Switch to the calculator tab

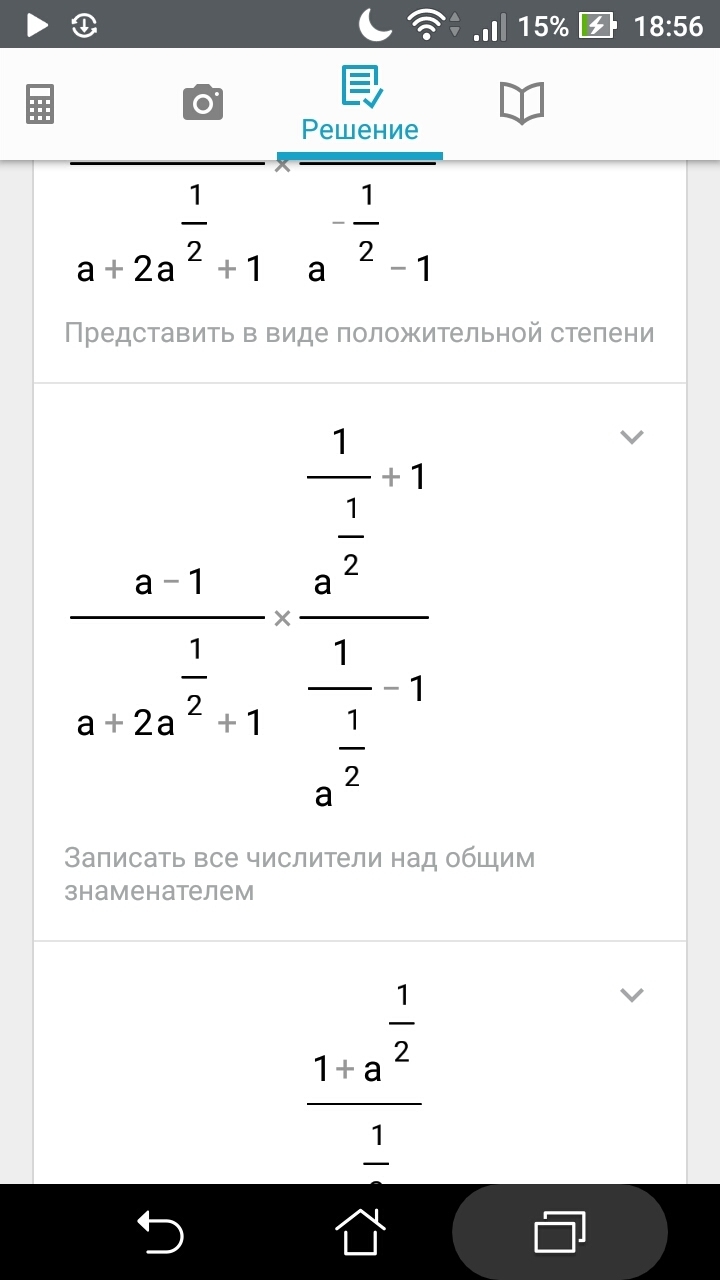coord(40,103)
